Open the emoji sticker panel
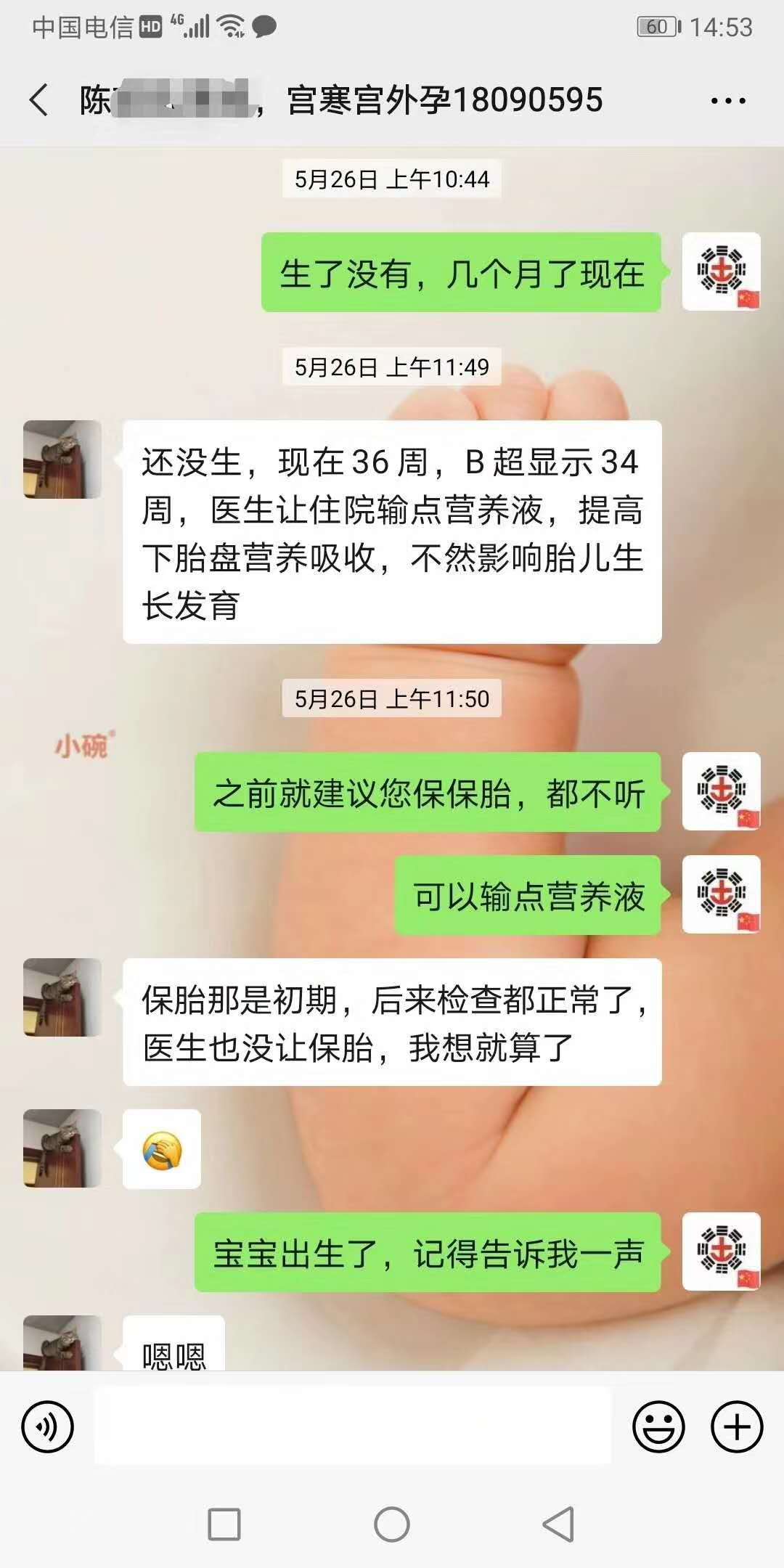784x1568 pixels. coord(658,1426)
